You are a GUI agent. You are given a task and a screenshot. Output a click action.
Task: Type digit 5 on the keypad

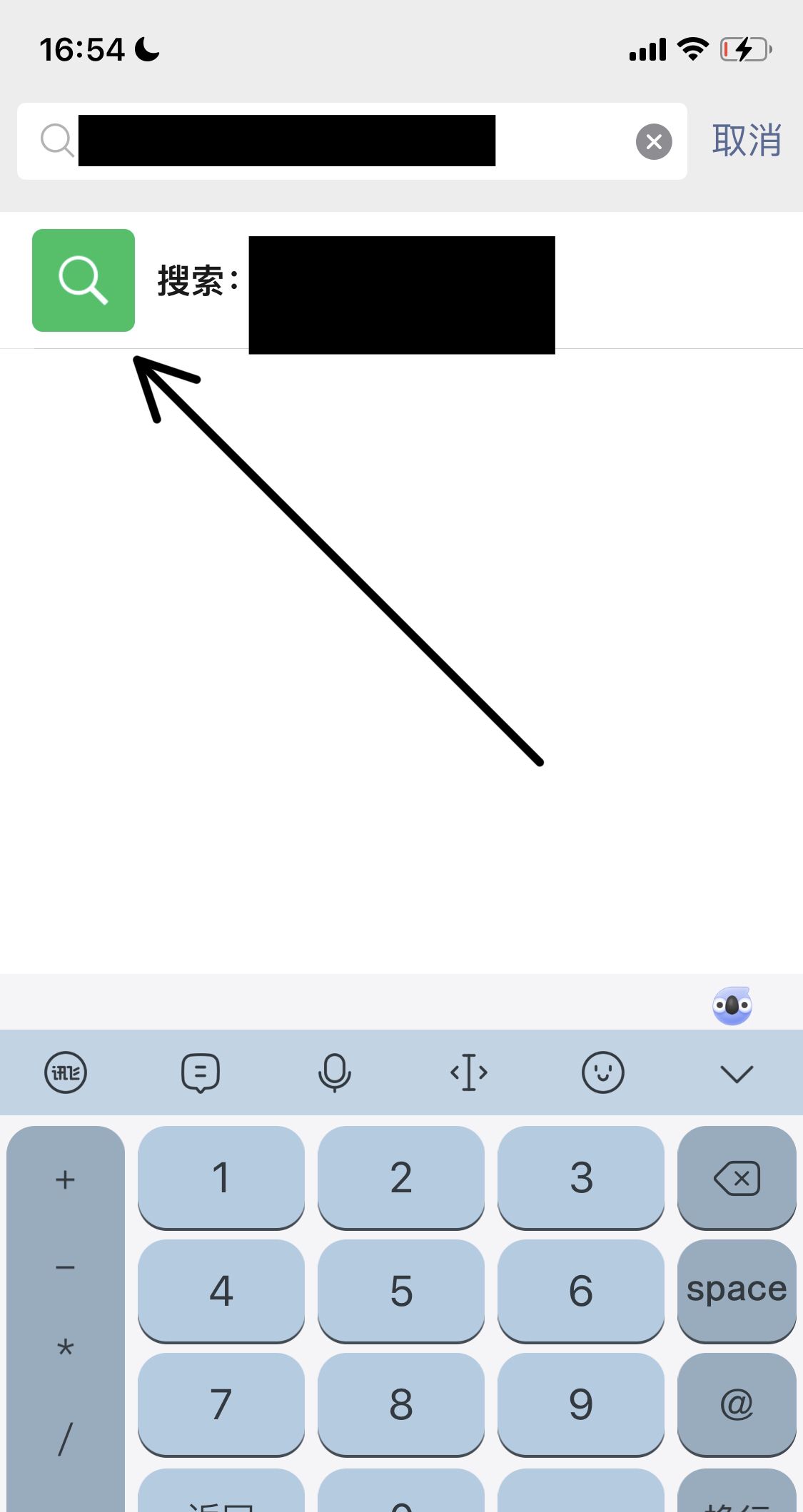[401, 1290]
